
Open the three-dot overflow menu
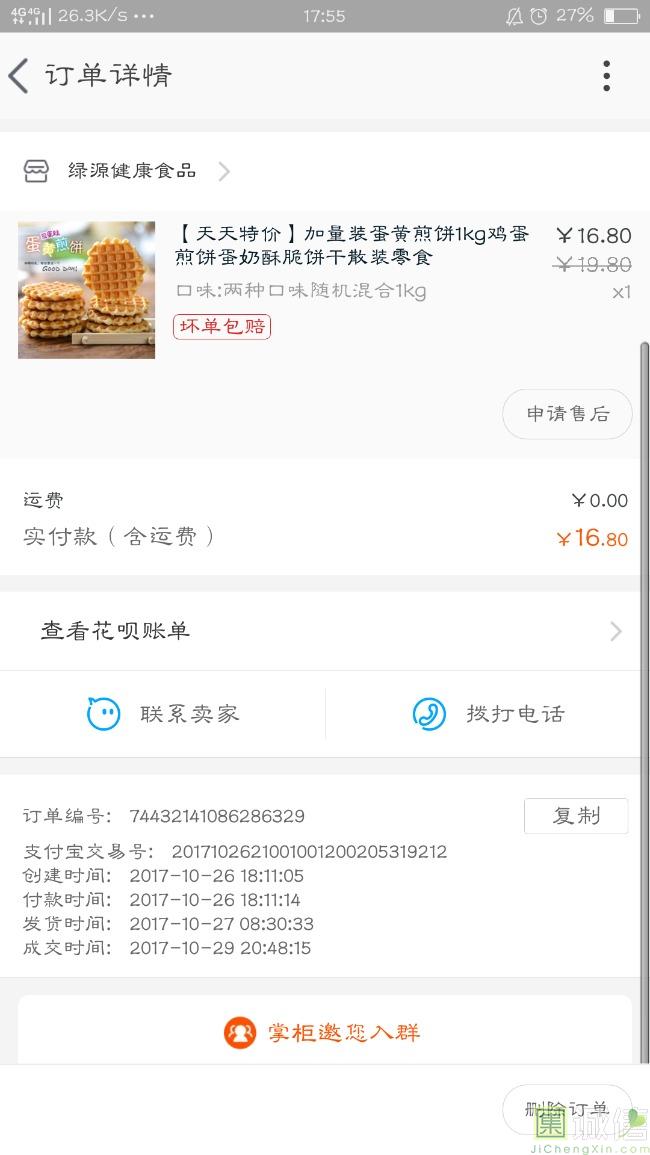click(x=606, y=76)
